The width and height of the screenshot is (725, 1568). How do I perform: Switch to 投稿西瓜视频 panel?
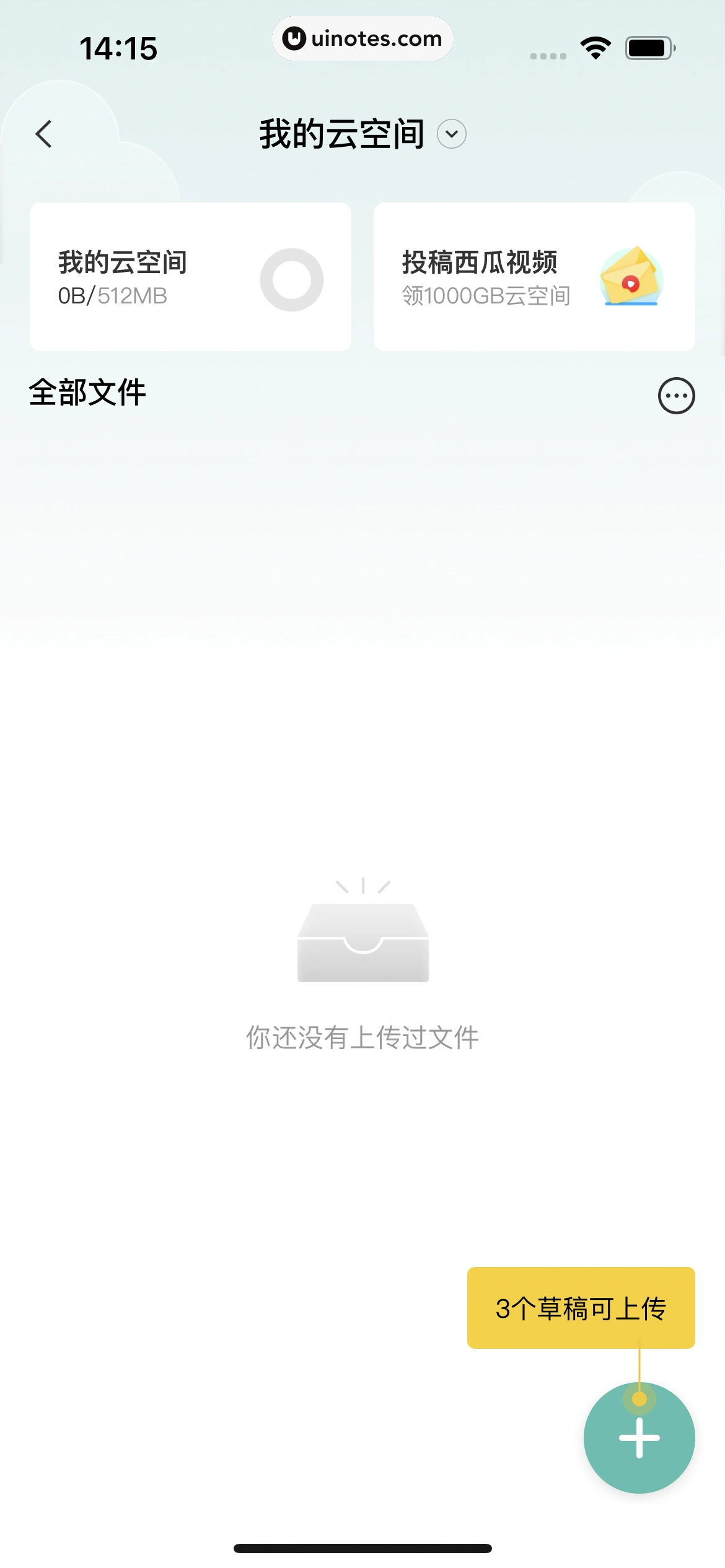534,276
